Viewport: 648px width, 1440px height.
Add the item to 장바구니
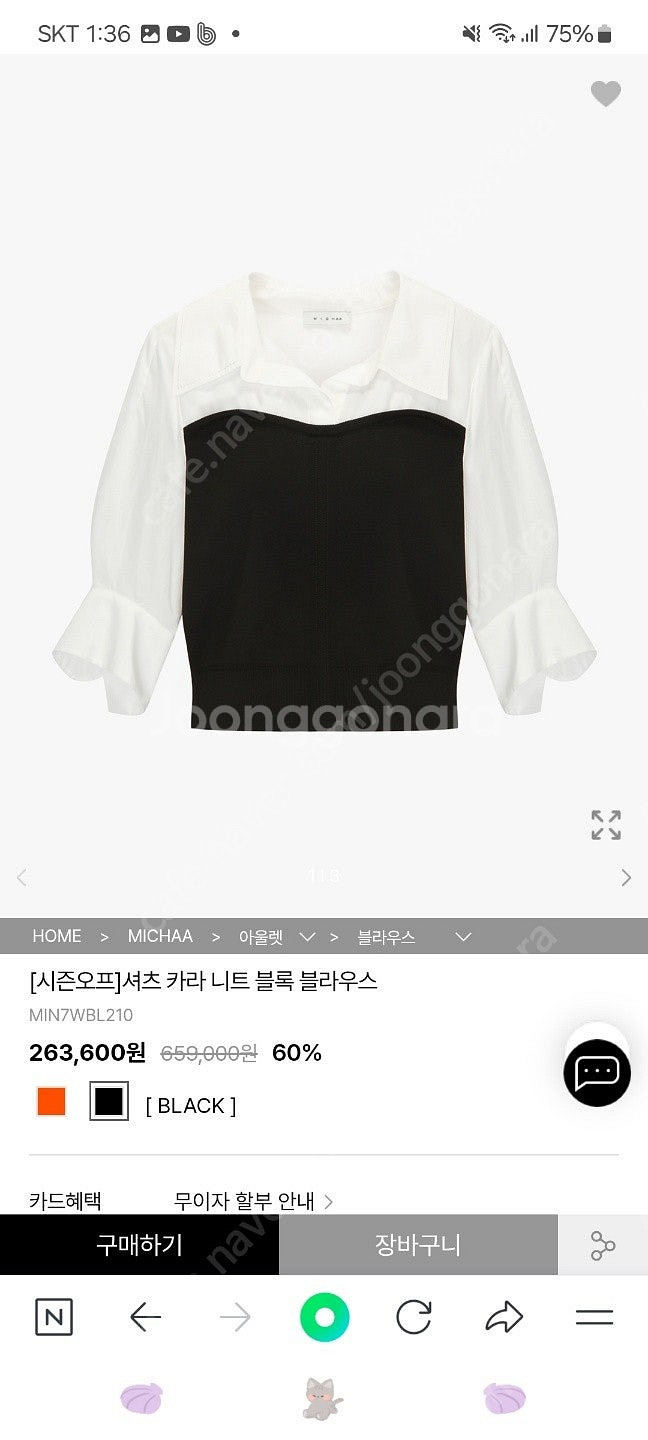pos(418,1245)
